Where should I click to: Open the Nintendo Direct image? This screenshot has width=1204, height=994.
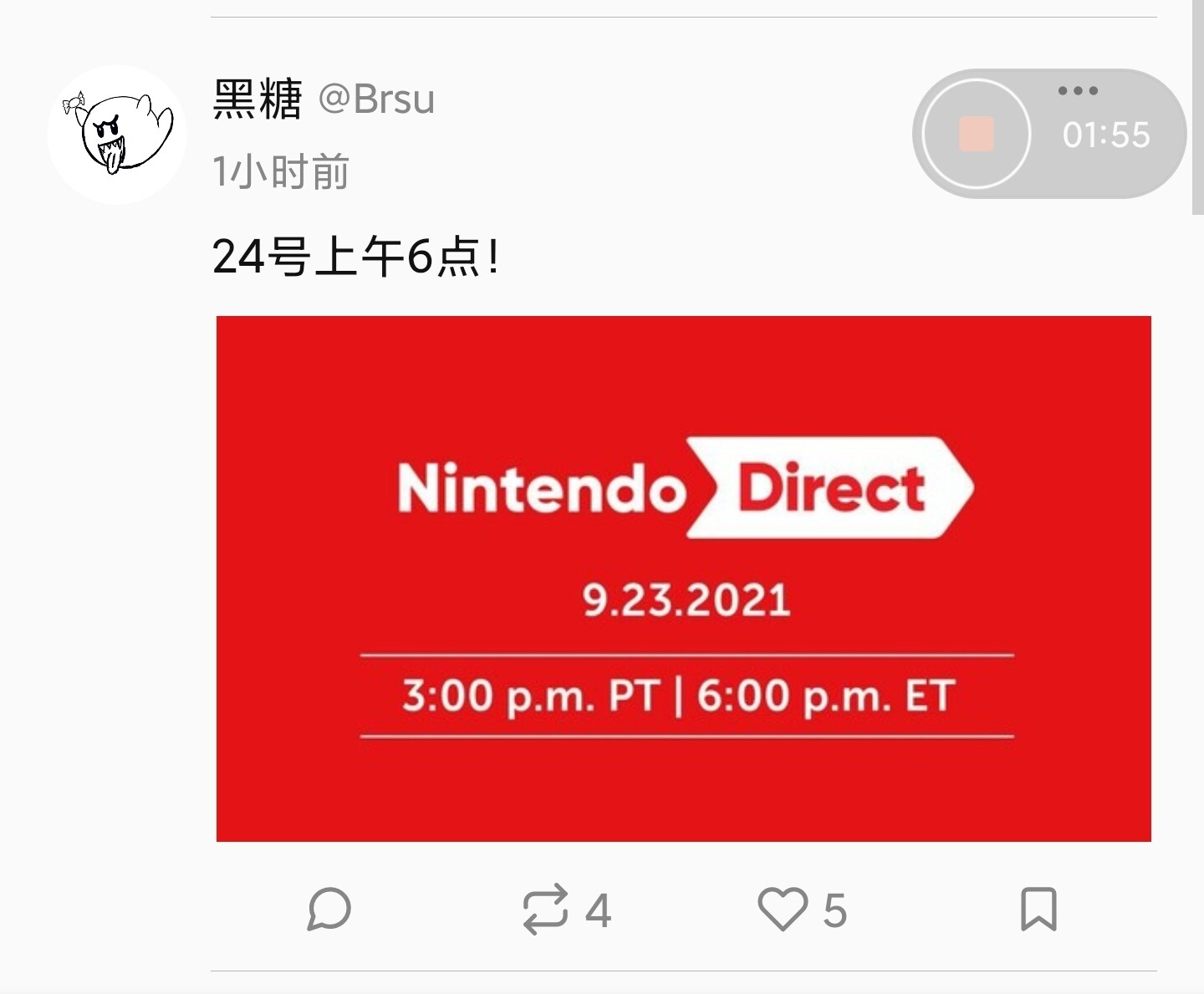683,578
